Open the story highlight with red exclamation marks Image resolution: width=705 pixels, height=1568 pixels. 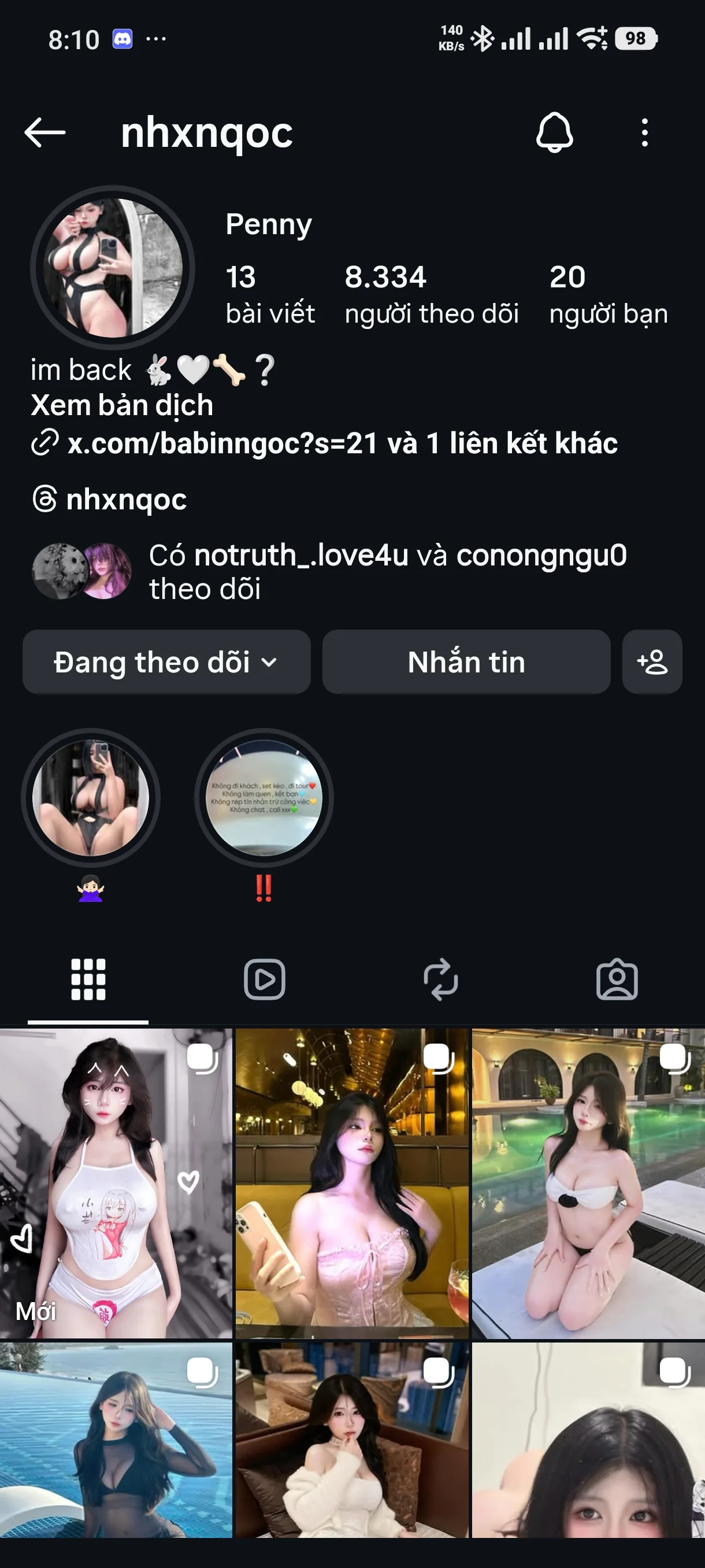click(264, 798)
